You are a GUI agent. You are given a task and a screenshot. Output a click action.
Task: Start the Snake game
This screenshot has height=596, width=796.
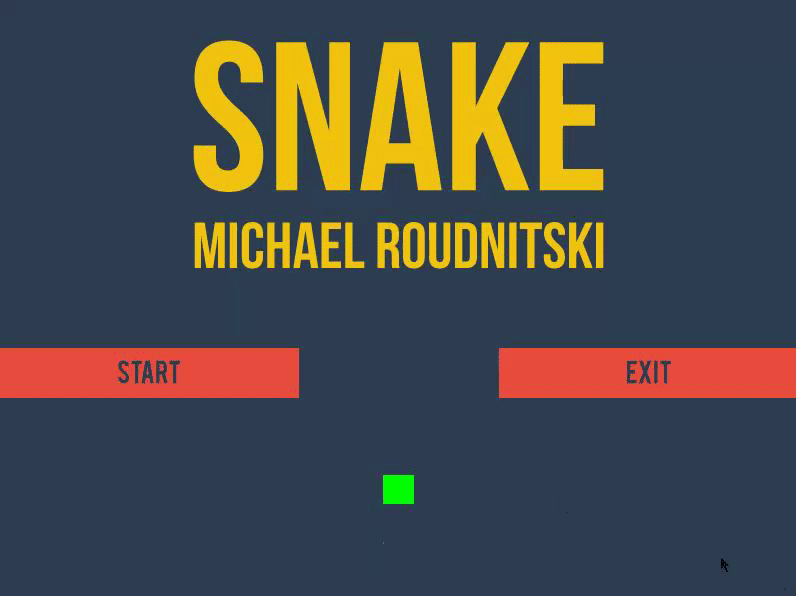[x=149, y=373]
